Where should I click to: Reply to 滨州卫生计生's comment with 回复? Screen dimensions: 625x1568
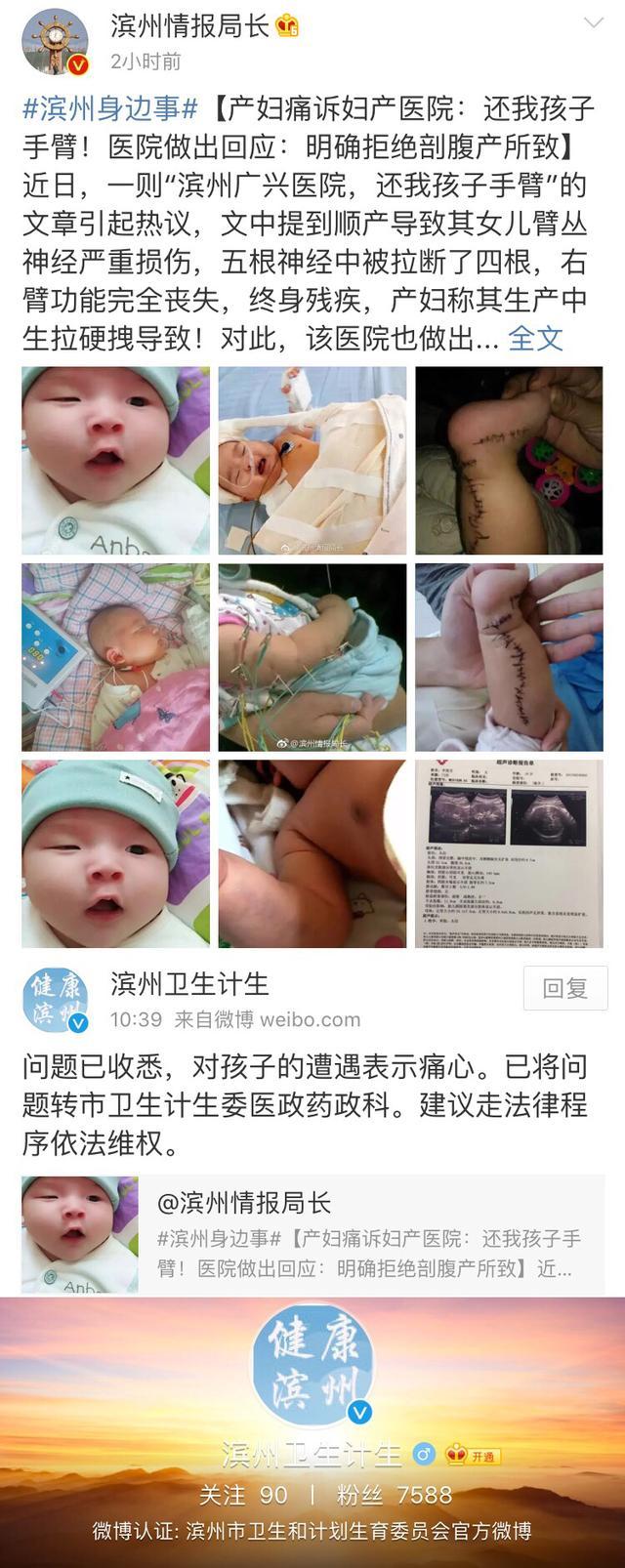pos(564,988)
